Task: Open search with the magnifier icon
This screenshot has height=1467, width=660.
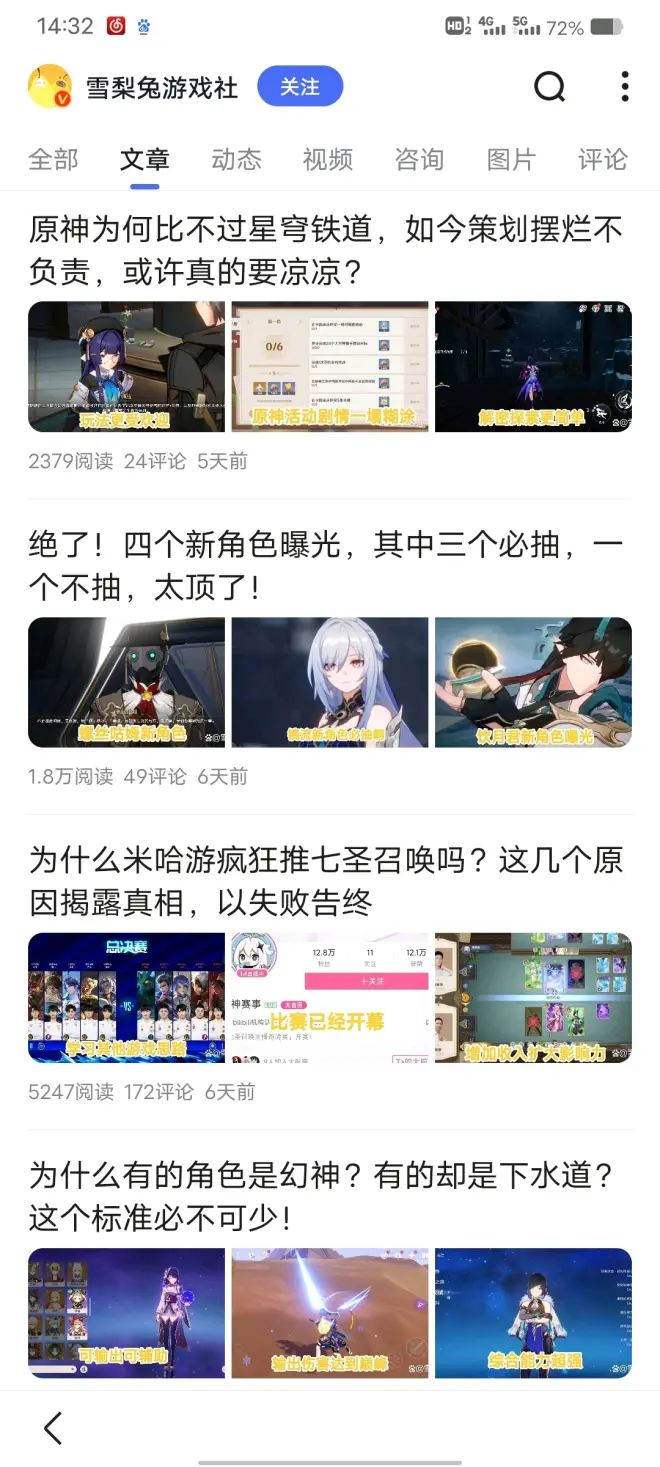Action: click(x=549, y=87)
